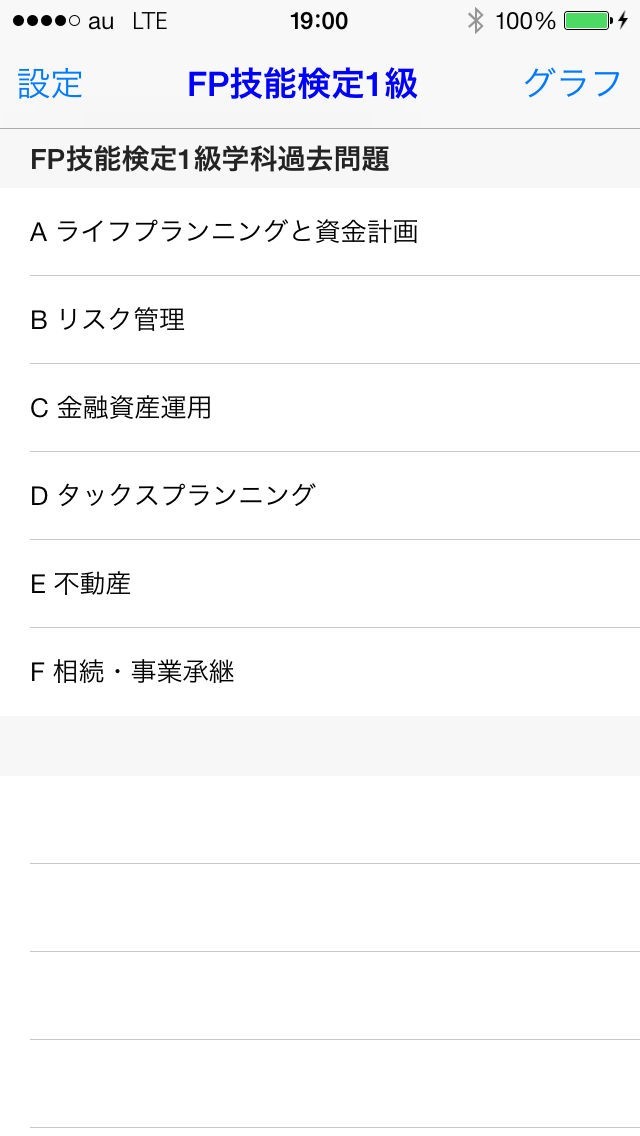This screenshot has height=1136, width=640.
Task: Tap the D タックスプランニング row
Action: click(x=320, y=496)
